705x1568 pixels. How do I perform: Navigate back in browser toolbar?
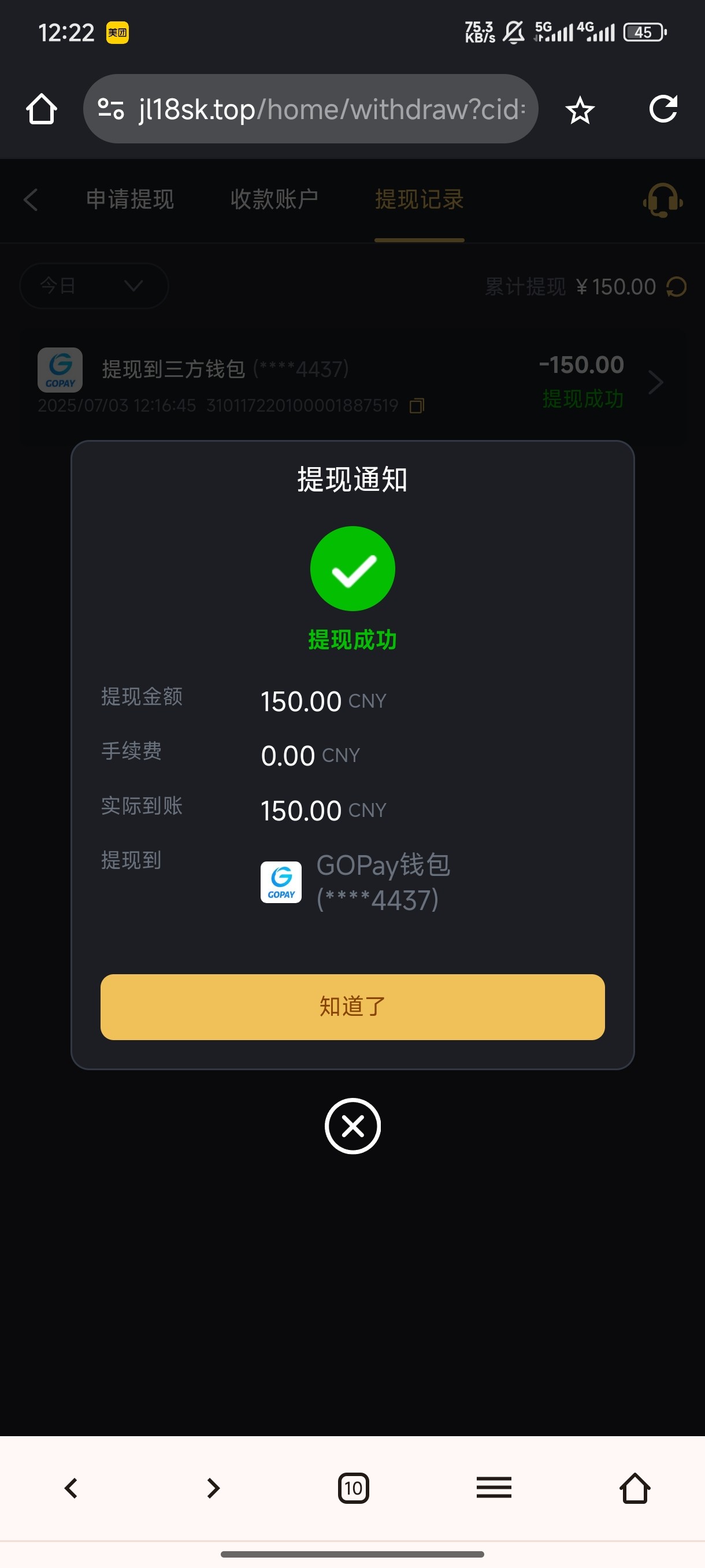tap(71, 1488)
